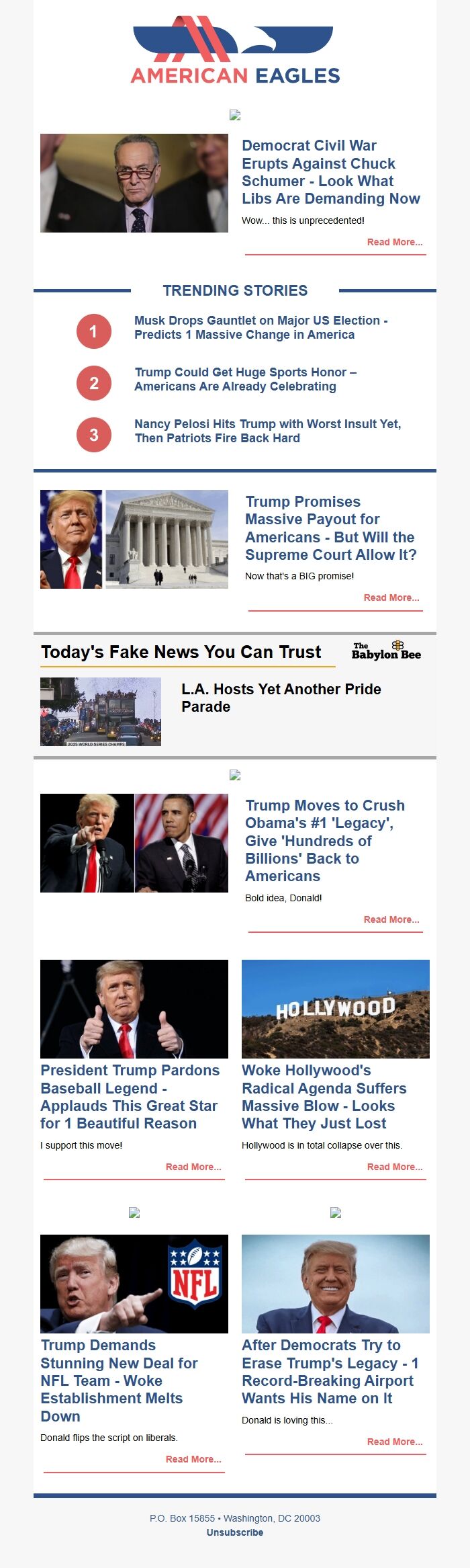
Task: Open Woke Hollywood's Radical Agenda headline
Action: point(324,1097)
